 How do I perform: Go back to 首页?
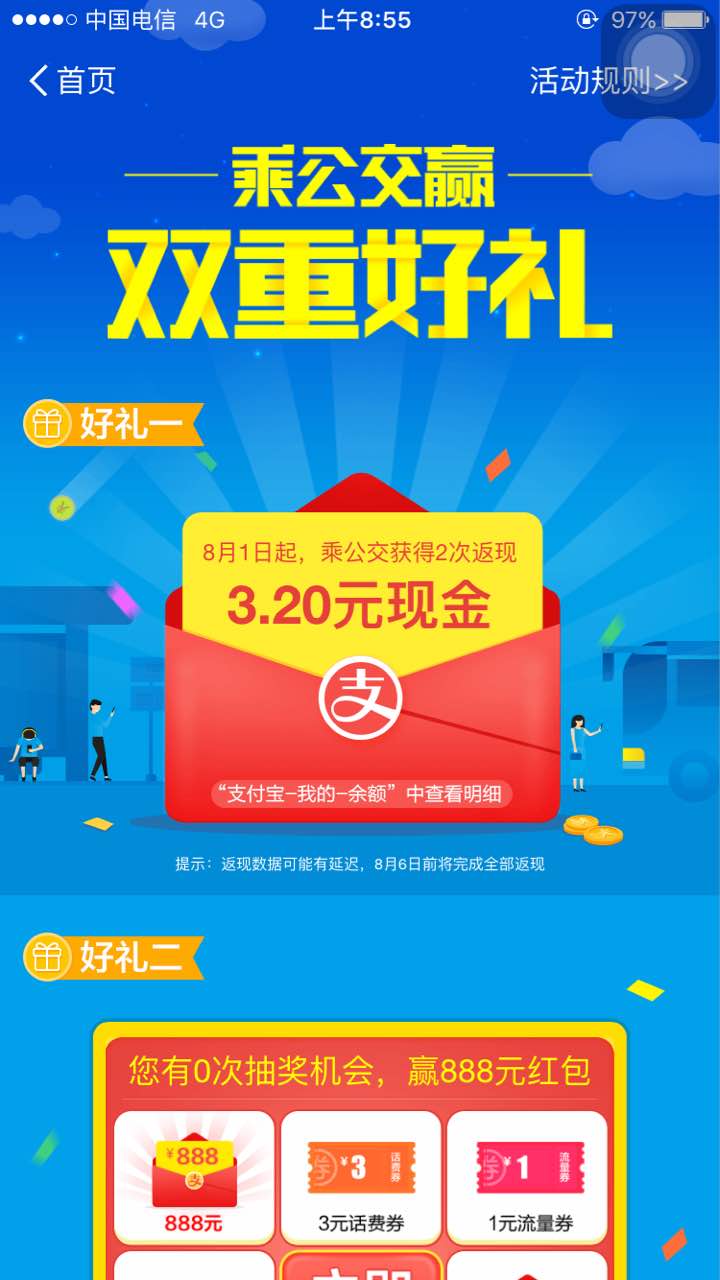(x=72, y=80)
